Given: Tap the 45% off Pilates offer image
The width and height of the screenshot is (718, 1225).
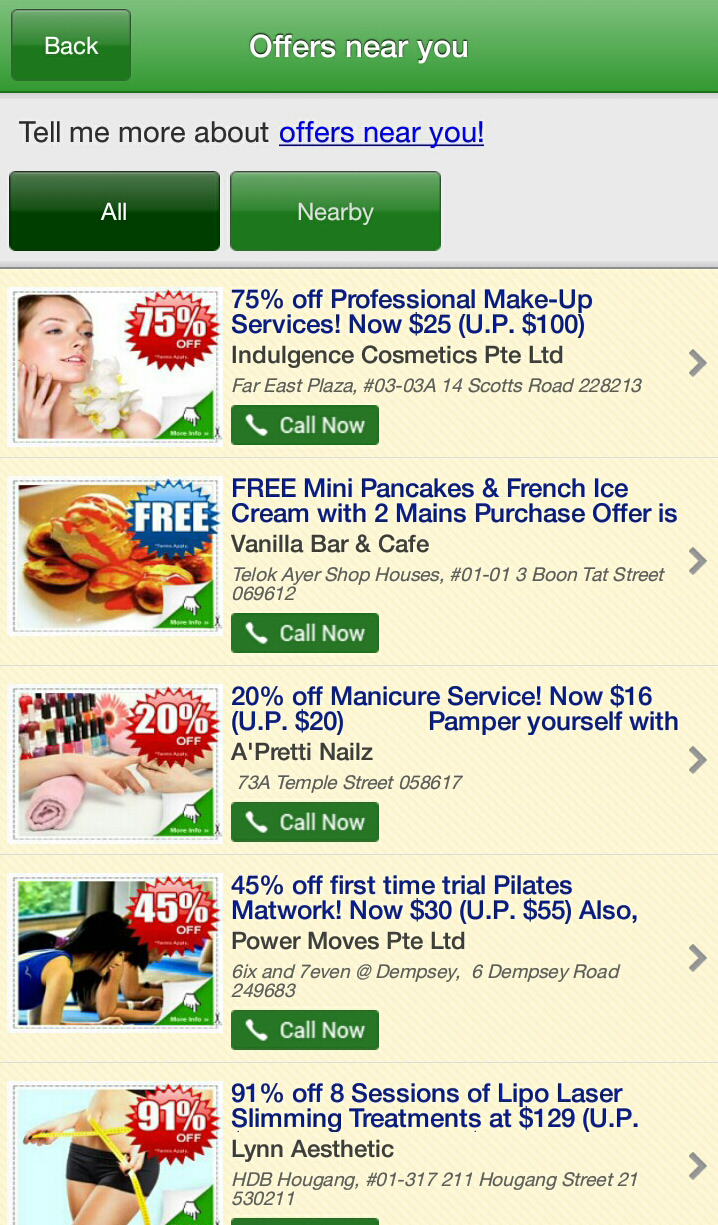Looking at the screenshot, I should tap(114, 951).
